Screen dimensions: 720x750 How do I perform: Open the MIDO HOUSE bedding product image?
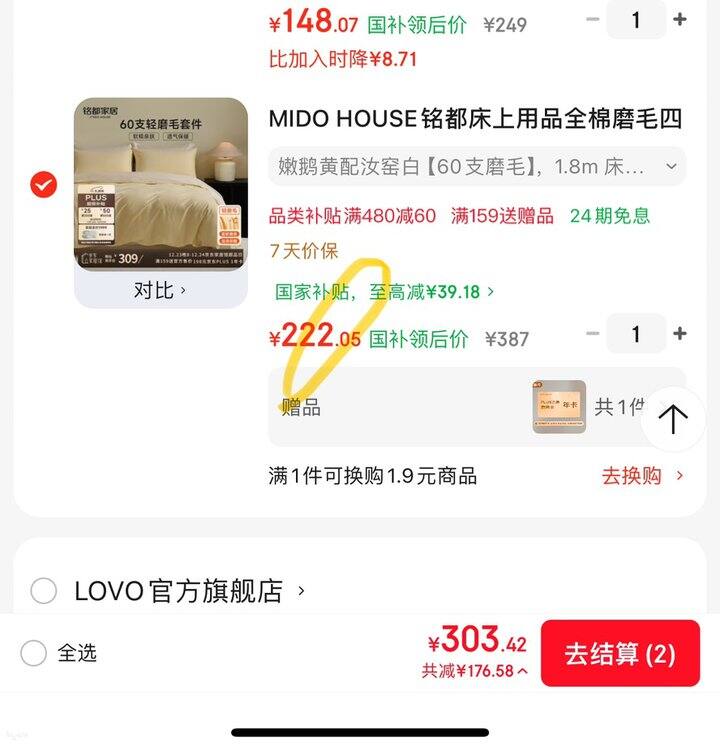point(161,184)
